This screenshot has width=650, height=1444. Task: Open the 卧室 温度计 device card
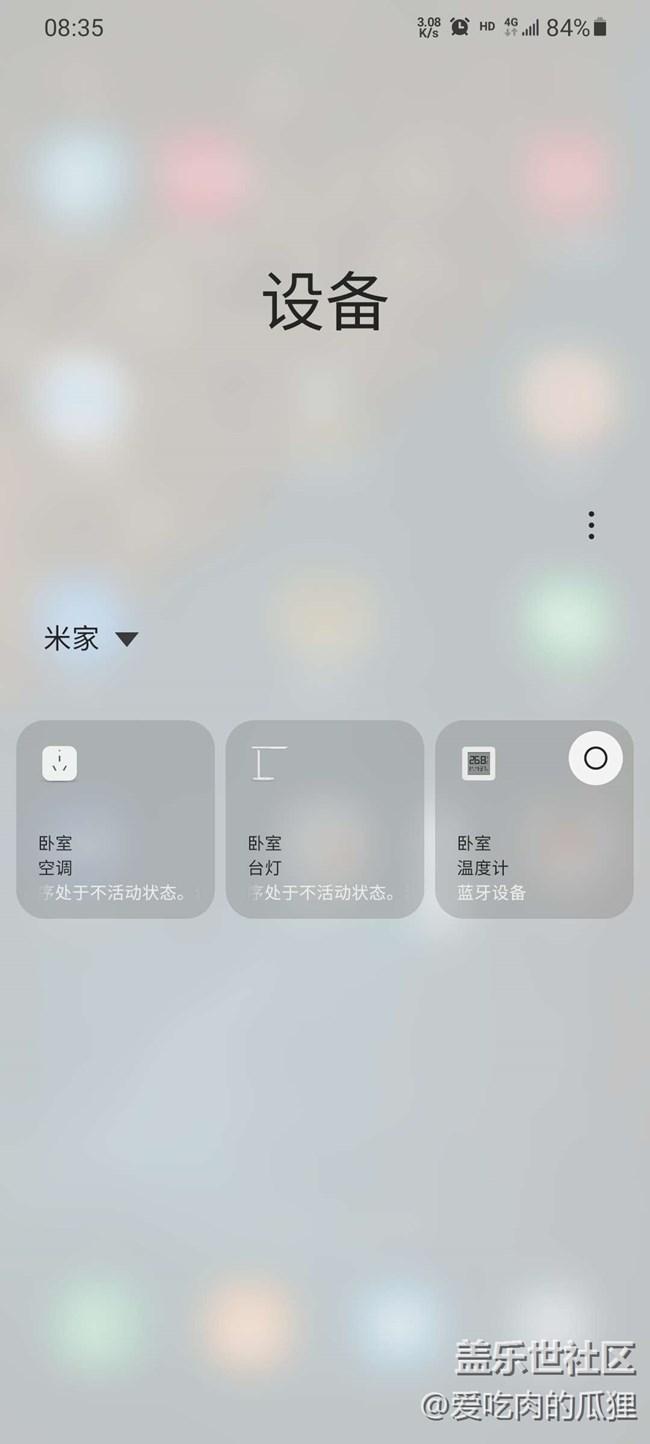(534, 819)
